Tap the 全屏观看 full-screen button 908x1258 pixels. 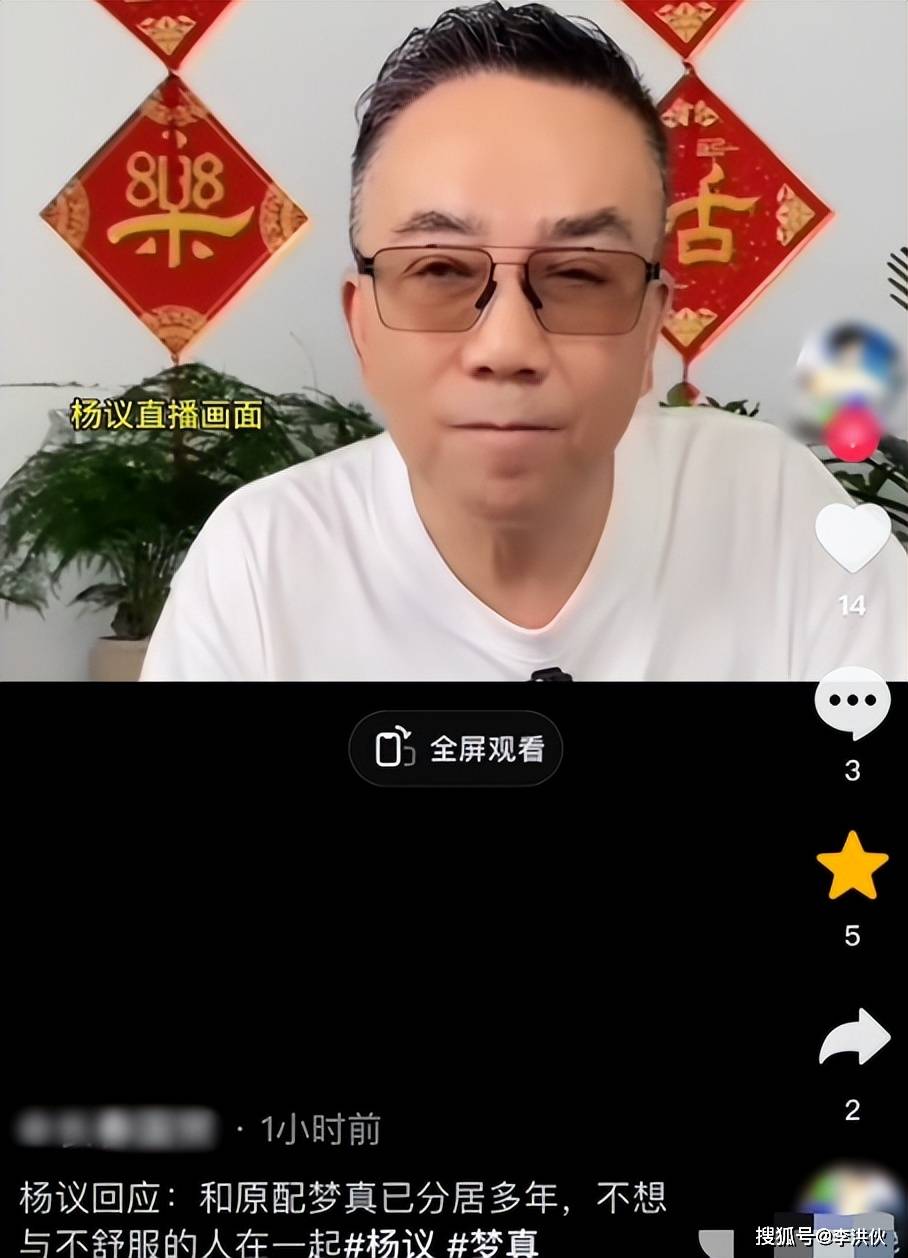point(456,749)
